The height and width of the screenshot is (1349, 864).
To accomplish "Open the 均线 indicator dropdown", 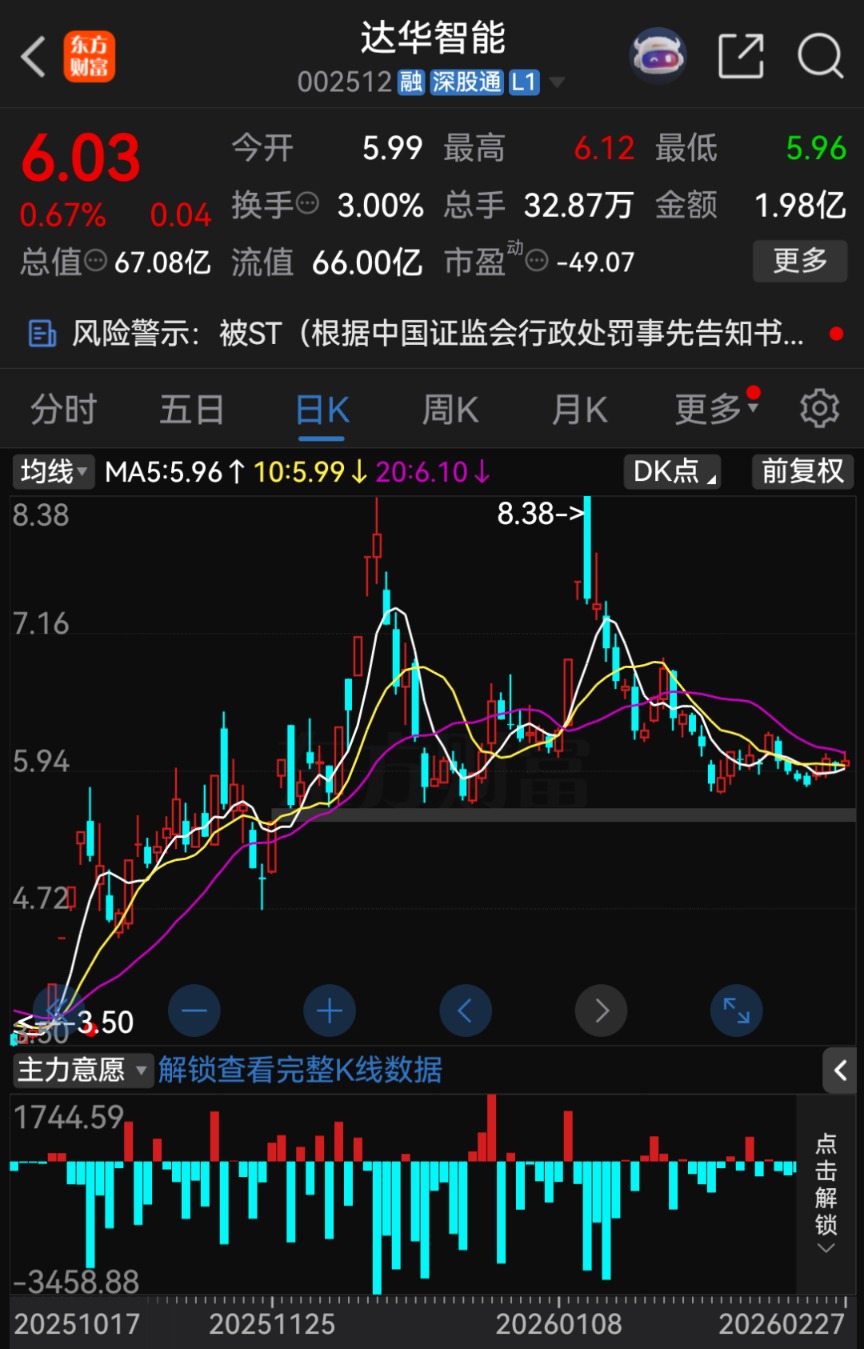I will [x=54, y=471].
